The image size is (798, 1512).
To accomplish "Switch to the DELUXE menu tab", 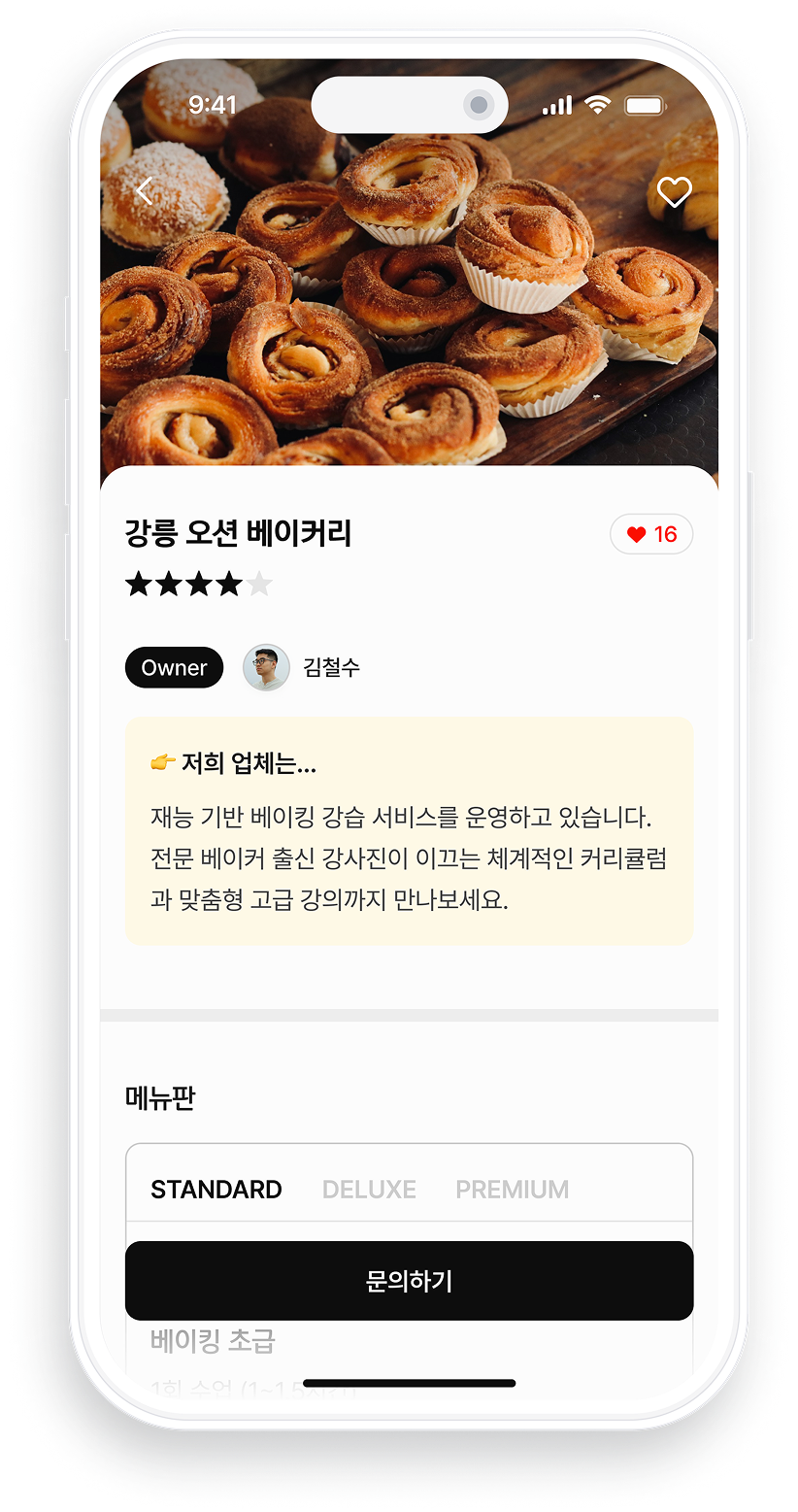I will pyautogui.click(x=369, y=1190).
